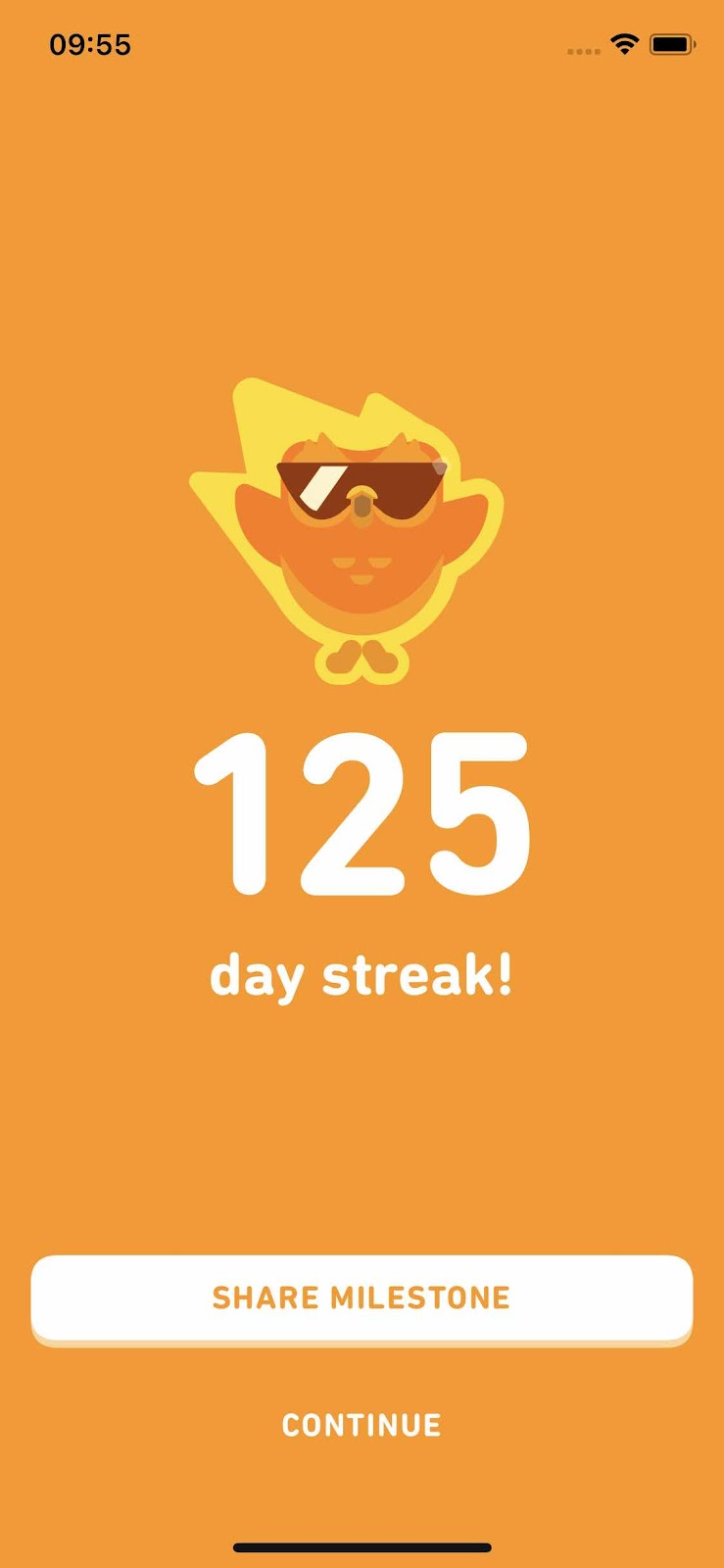Tap the Share Milestone button
Viewport: 724px width, 1568px height.
pyautogui.click(x=362, y=1298)
